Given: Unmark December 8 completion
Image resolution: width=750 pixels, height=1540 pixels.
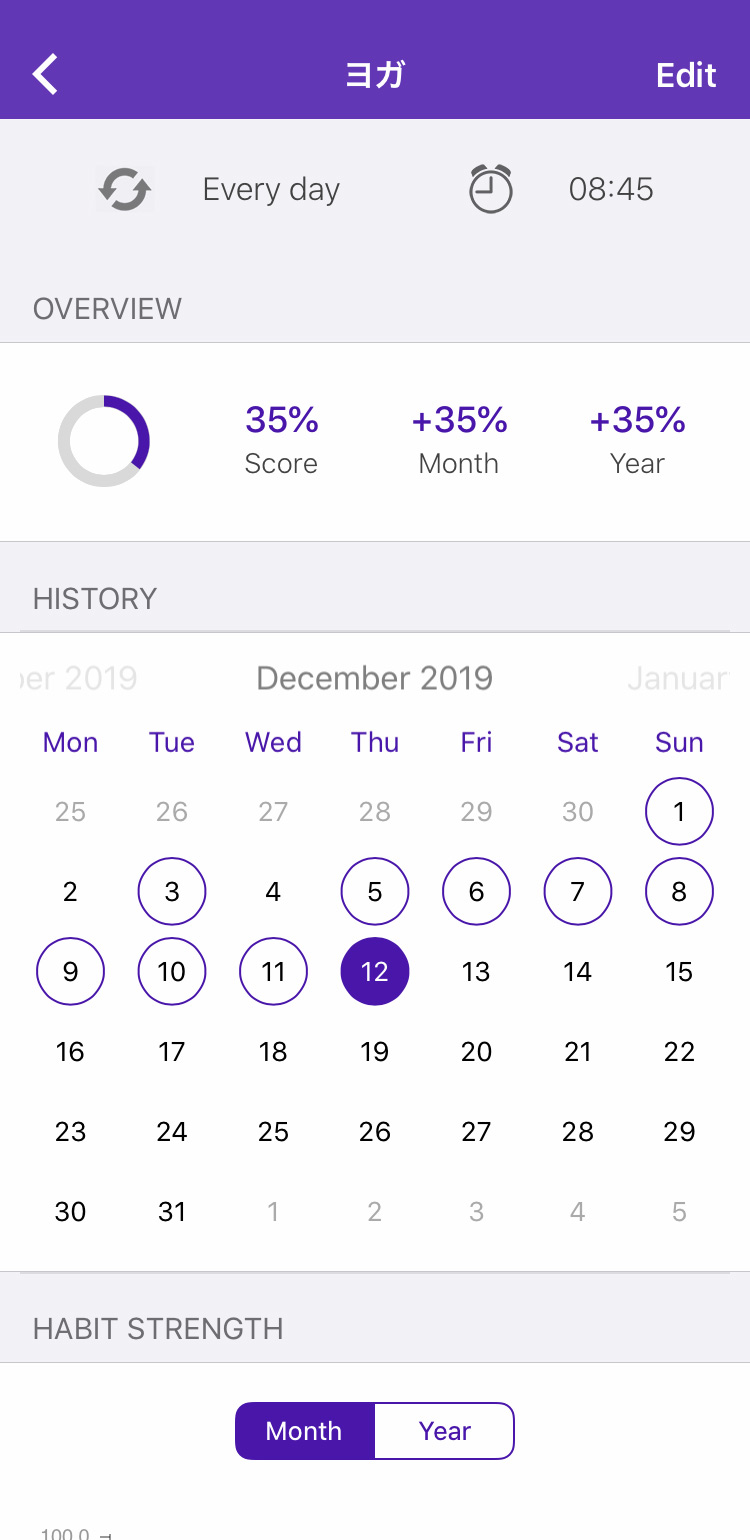Looking at the screenshot, I should point(679,891).
